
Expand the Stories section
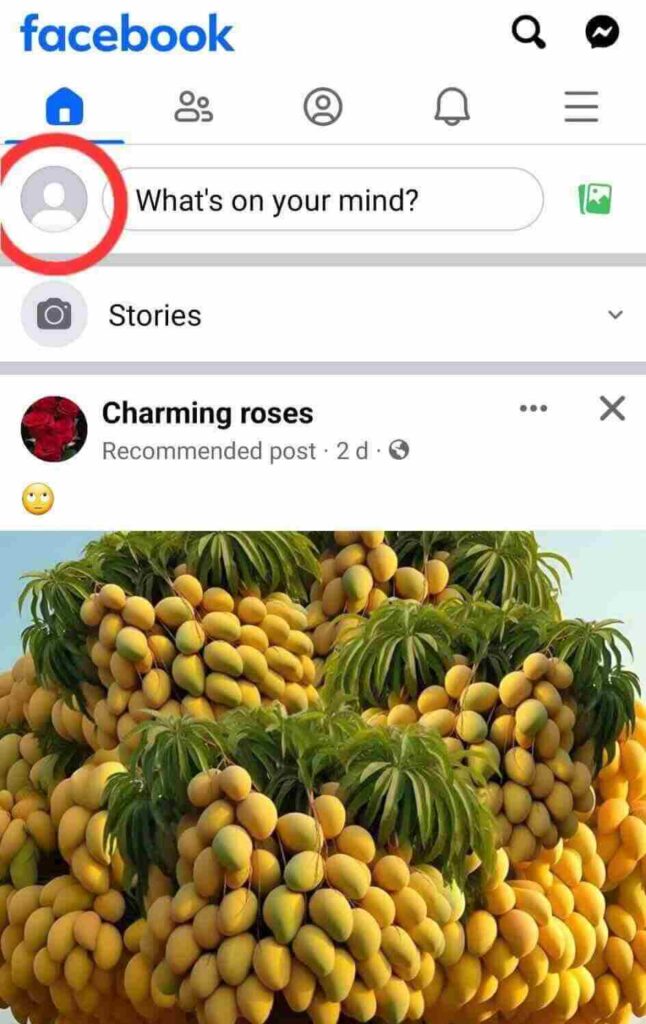click(615, 315)
